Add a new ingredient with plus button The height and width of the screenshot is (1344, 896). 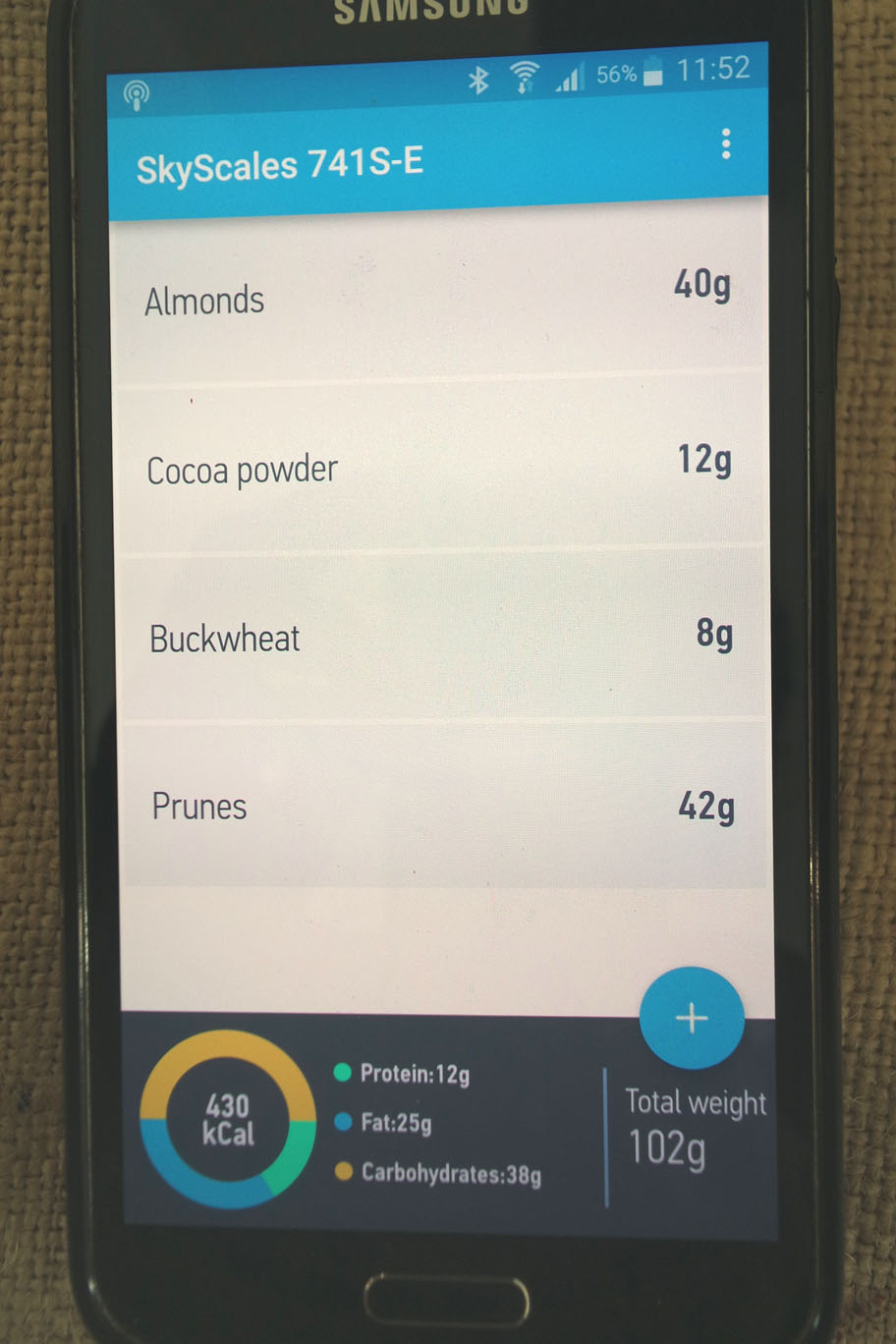click(x=692, y=1018)
